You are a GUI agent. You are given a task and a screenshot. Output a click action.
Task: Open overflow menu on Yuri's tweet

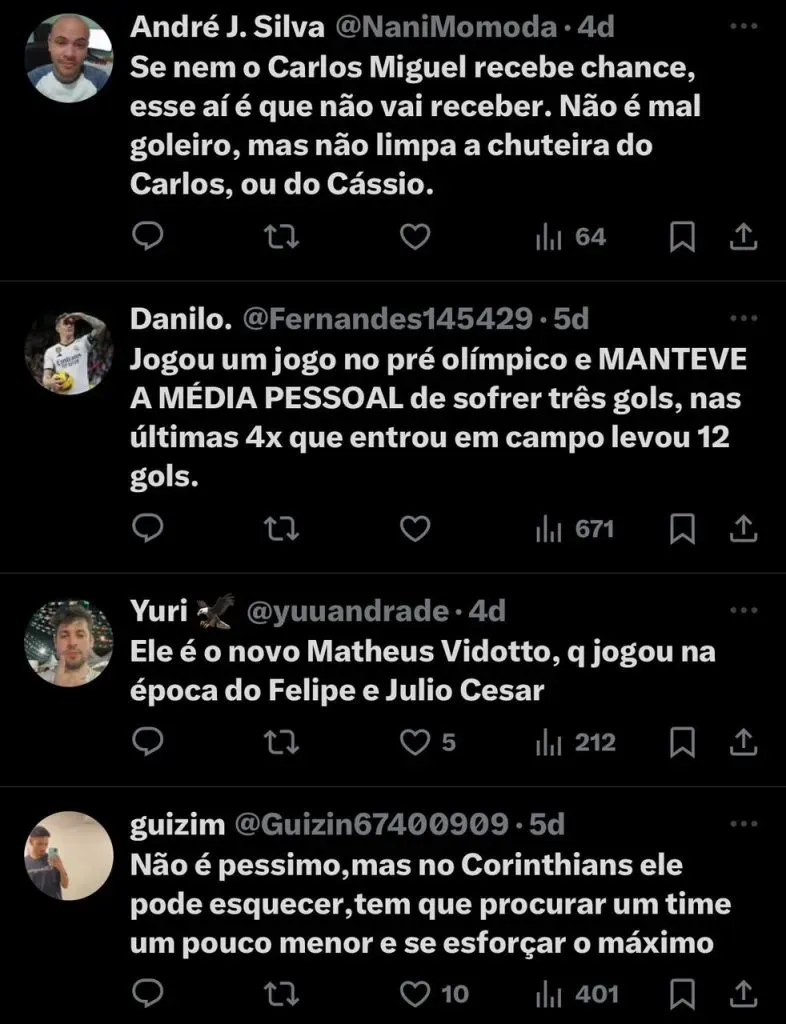(x=744, y=610)
